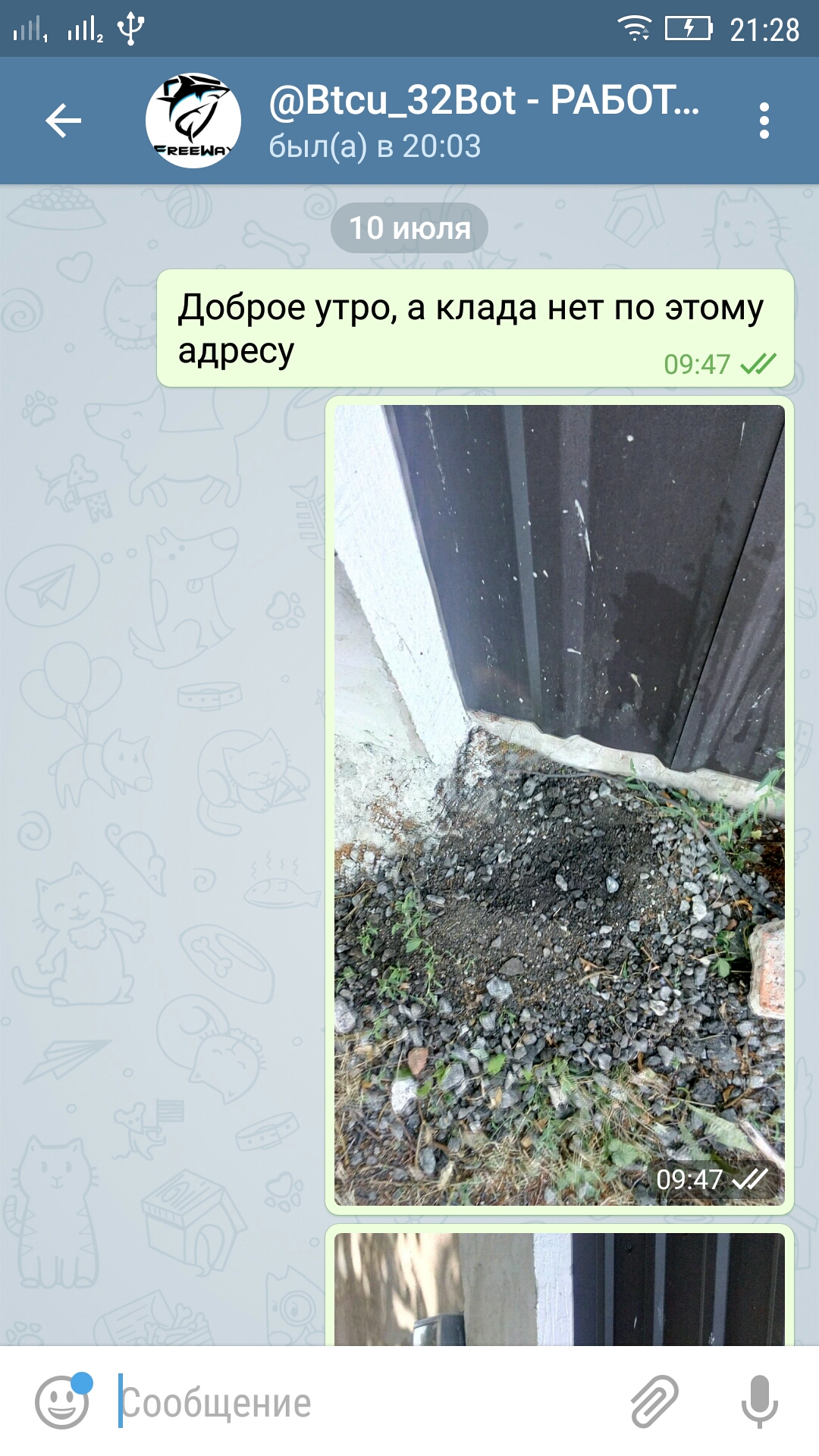The height and width of the screenshot is (1456, 819).
Task: Open the @Btcu_32Bot profile avatar
Action: [193, 121]
